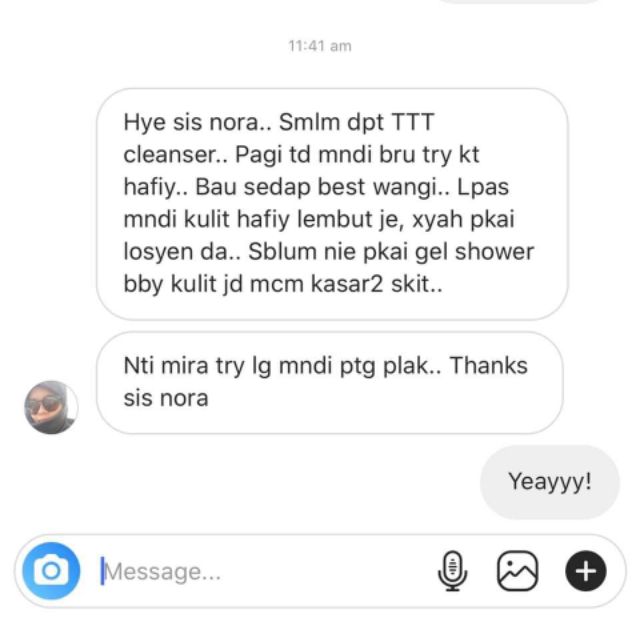View the sender's profile picture

point(51,407)
